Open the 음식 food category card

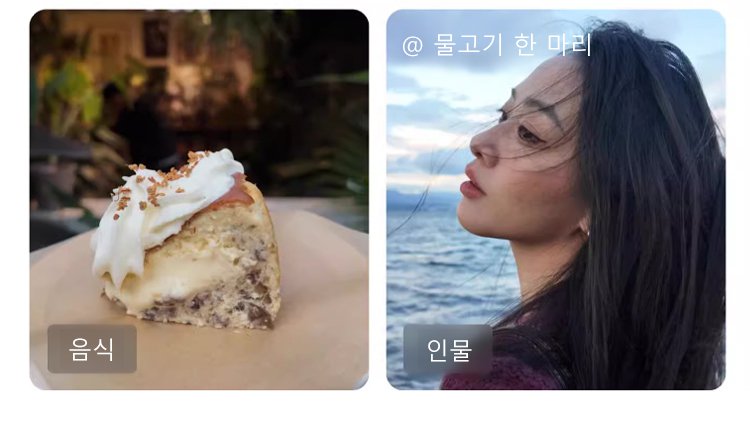(199, 200)
